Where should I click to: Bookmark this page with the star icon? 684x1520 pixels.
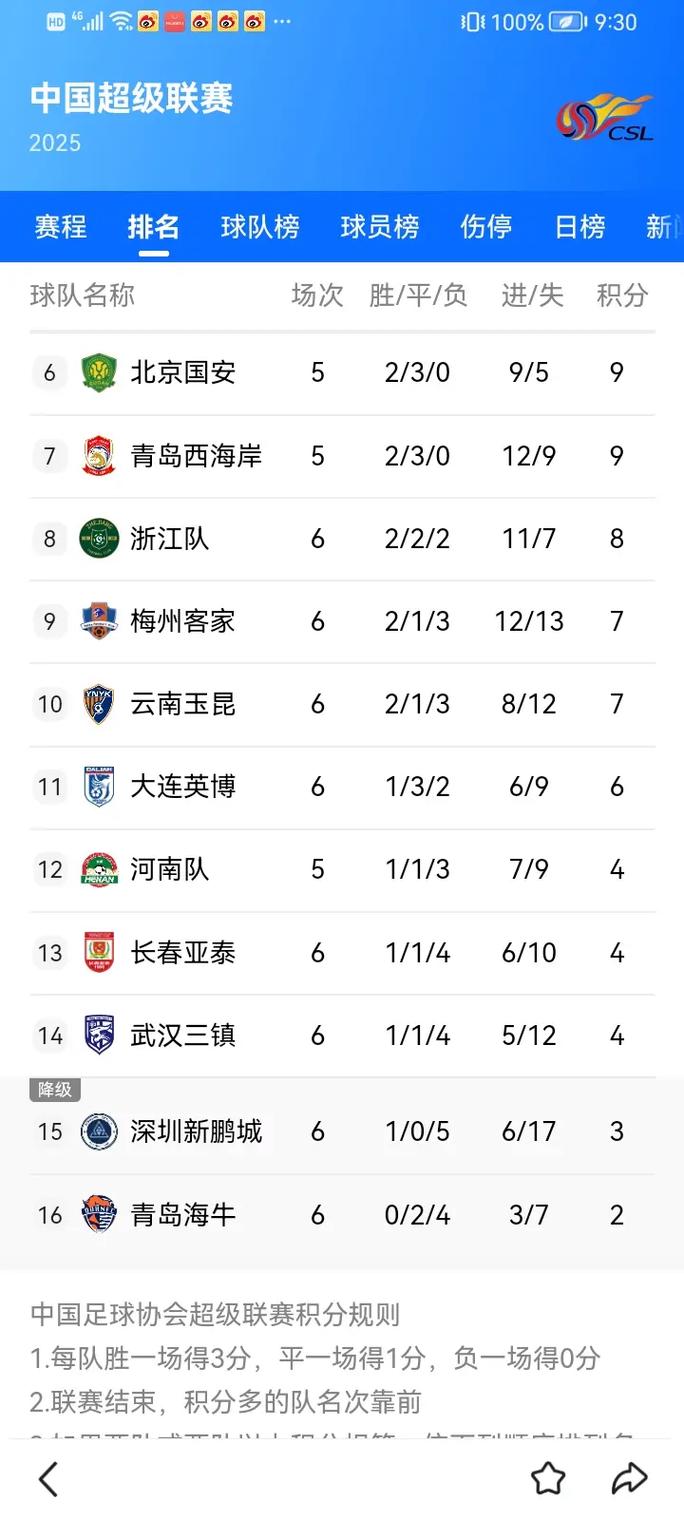click(547, 1478)
